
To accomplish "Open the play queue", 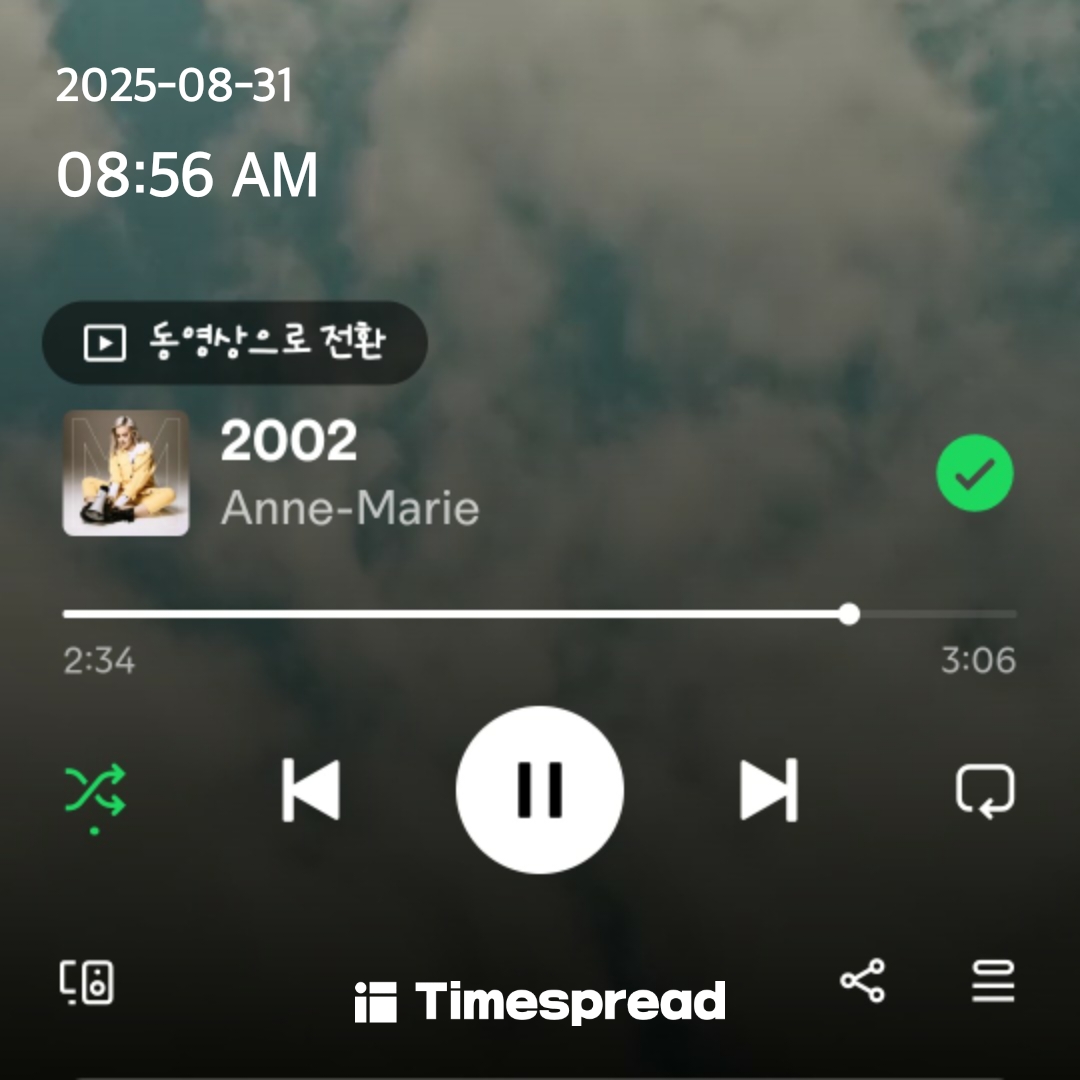I will (993, 980).
